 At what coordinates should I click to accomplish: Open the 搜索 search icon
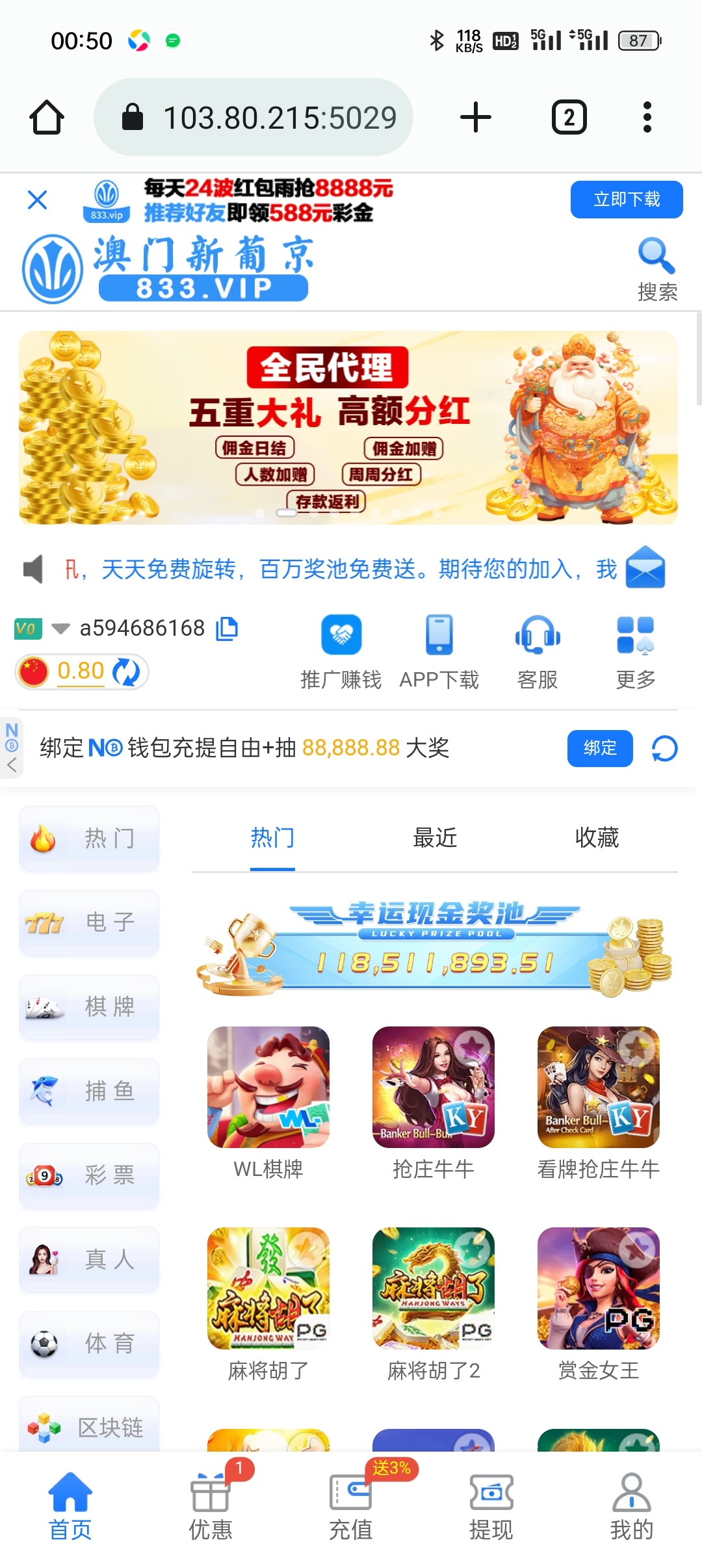(656, 268)
